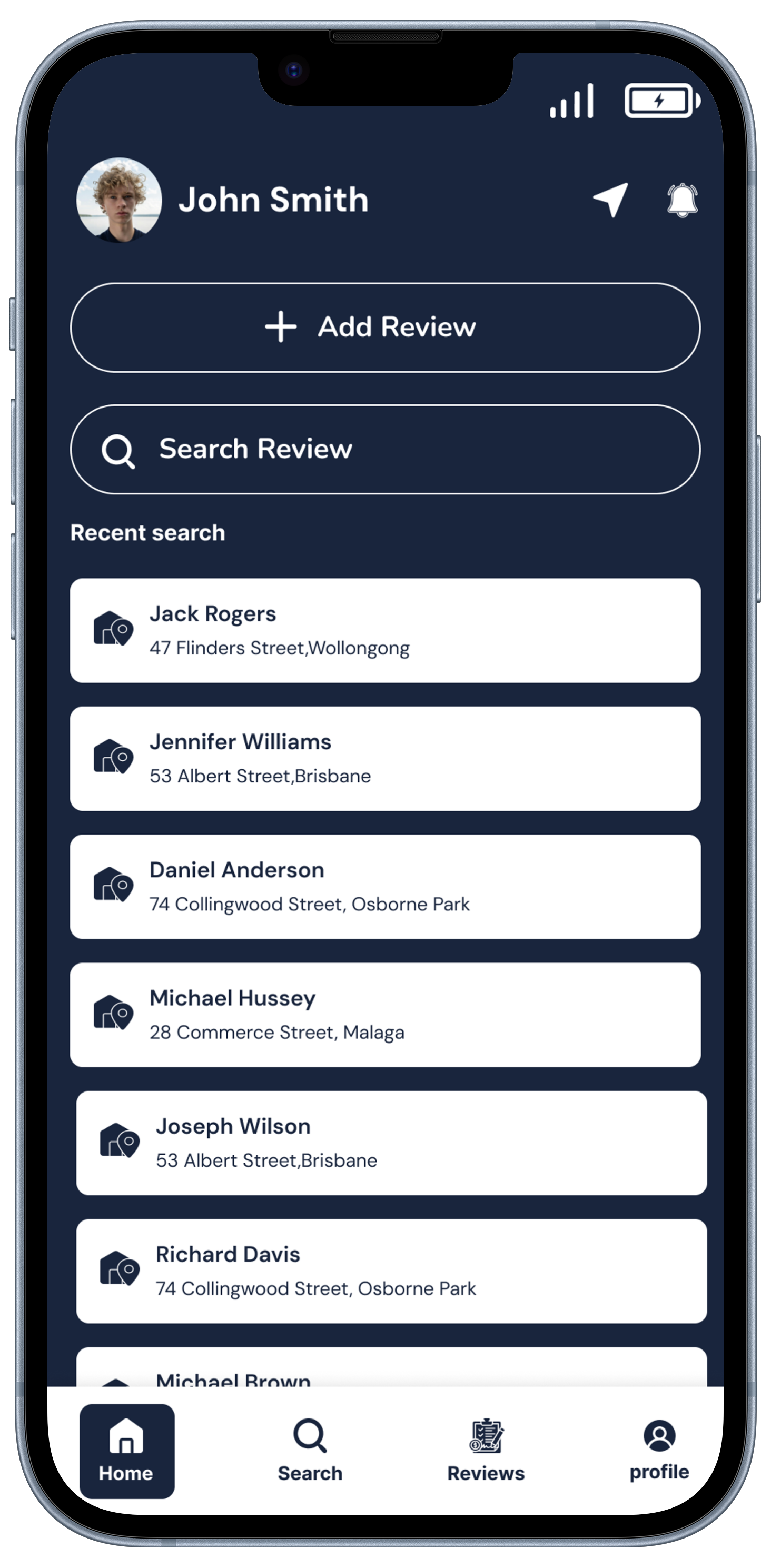Open Daniel Anderson's search result
Screen dimensions: 771x1568
click(385, 886)
